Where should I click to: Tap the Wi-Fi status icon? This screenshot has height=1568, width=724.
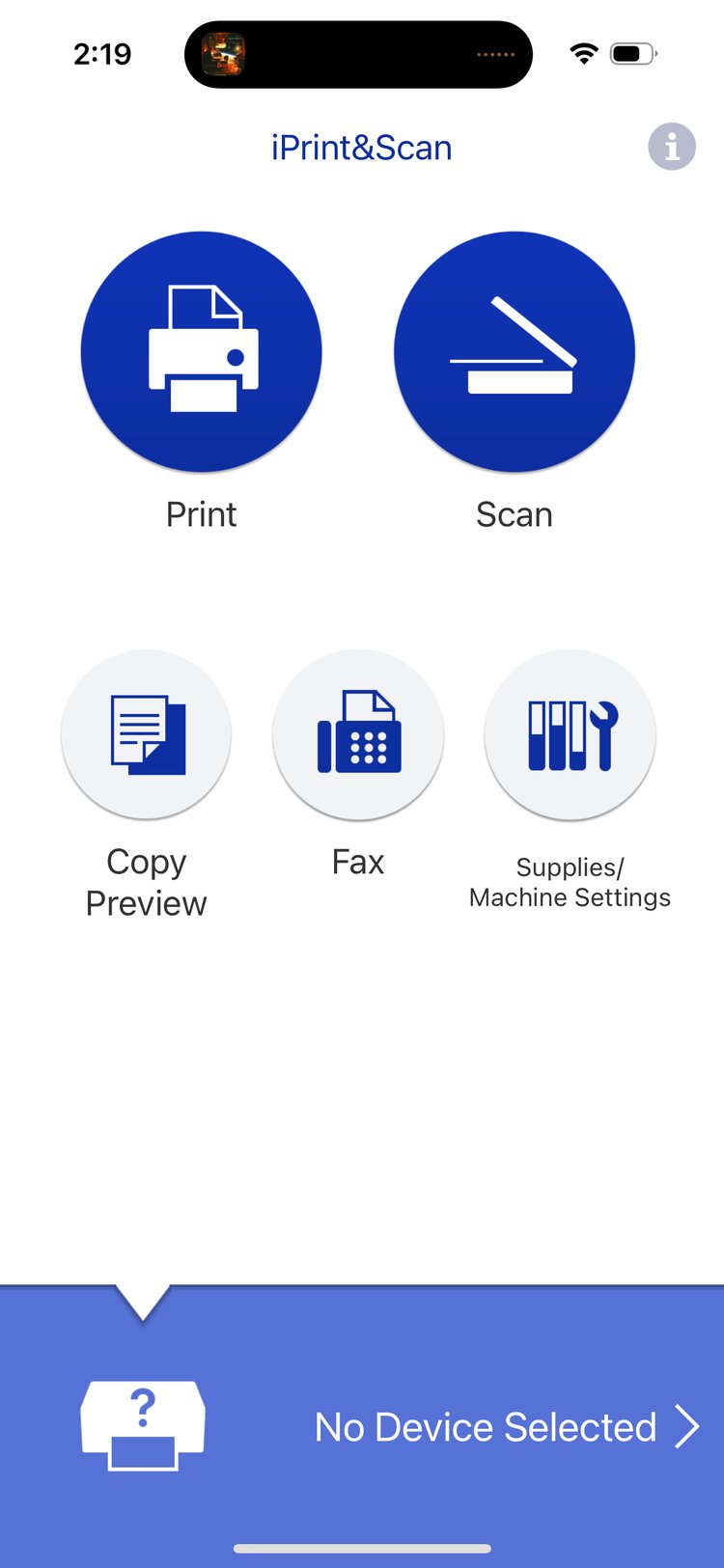click(x=583, y=54)
